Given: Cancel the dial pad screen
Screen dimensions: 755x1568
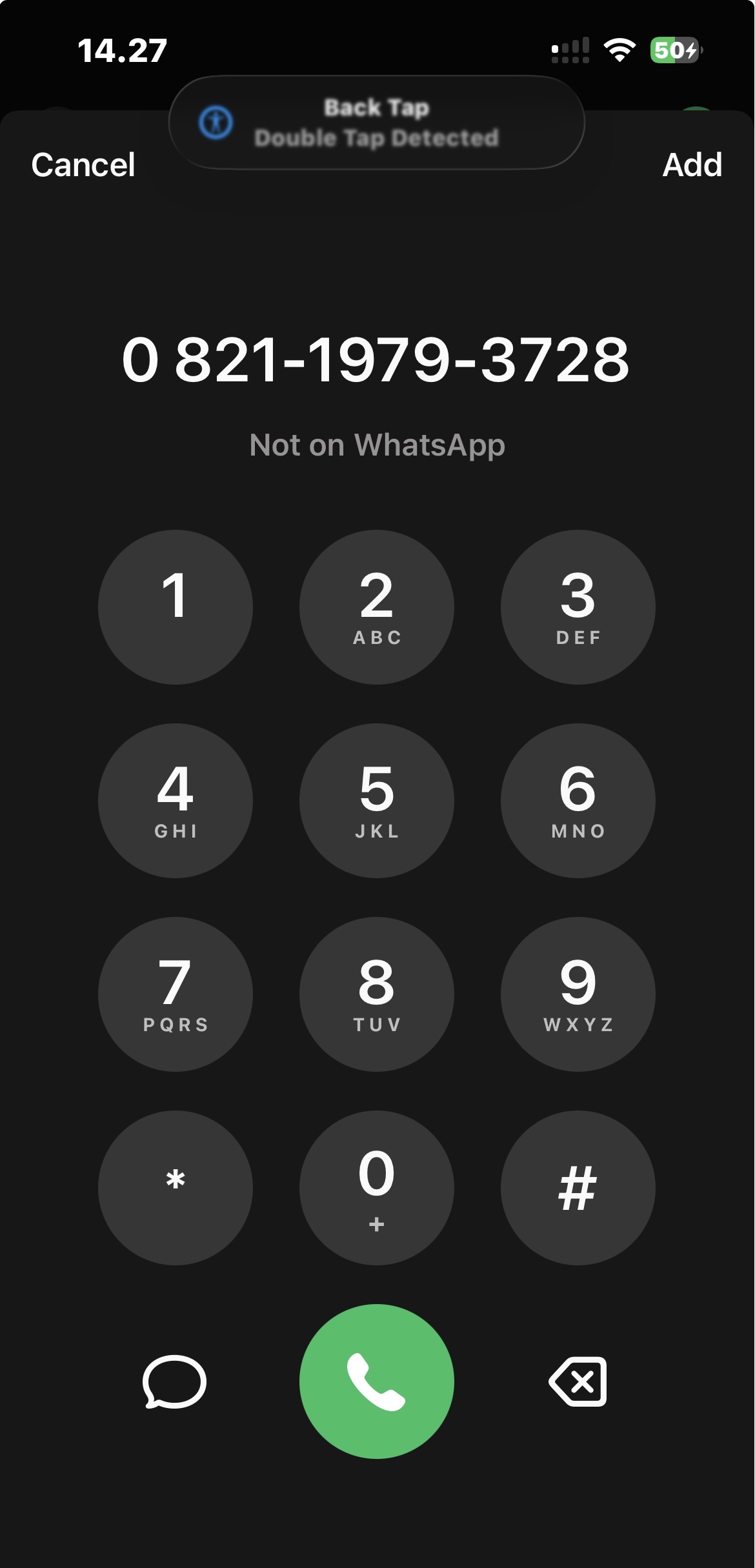Looking at the screenshot, I should tap(83, 165).
